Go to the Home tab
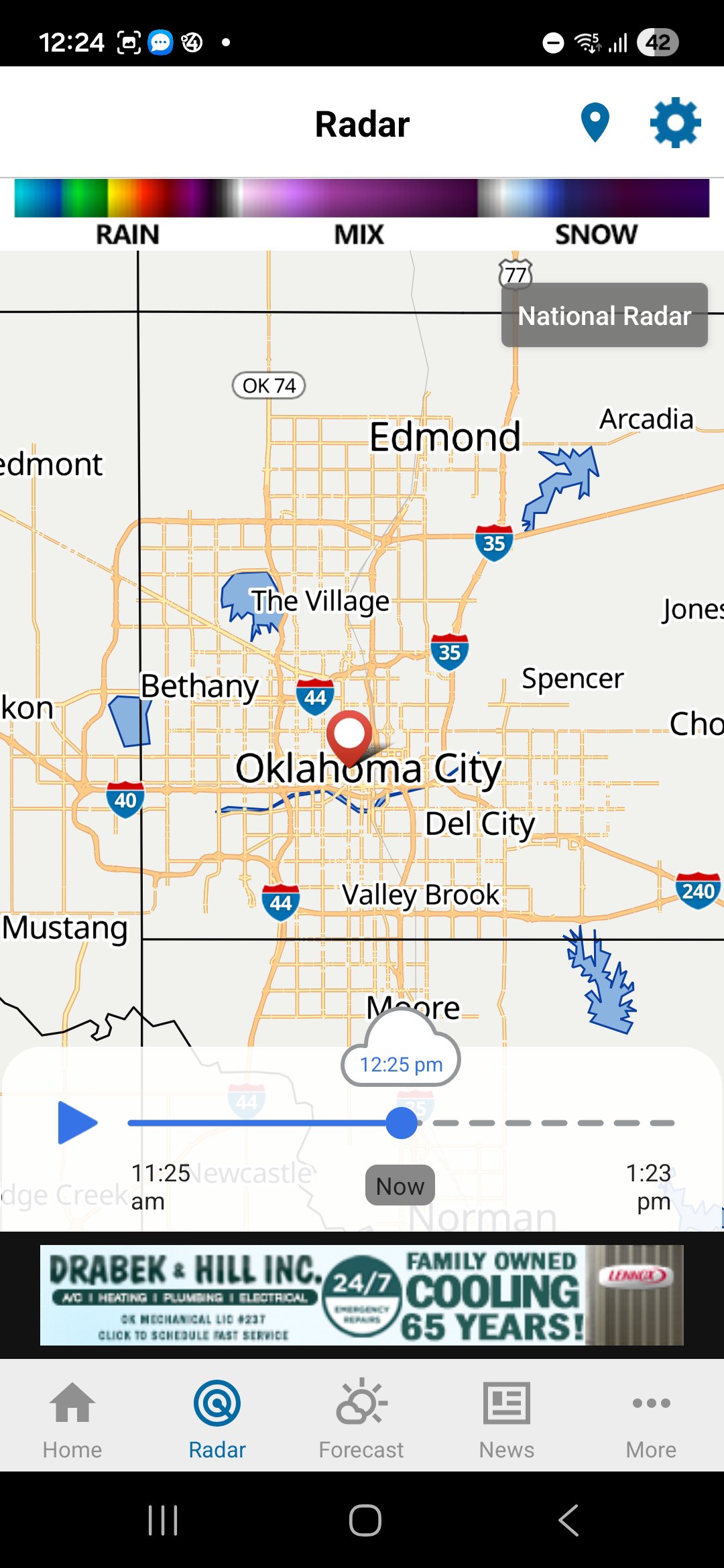The height and width of the screenshot is (1568, 724). pos(72,1419)
